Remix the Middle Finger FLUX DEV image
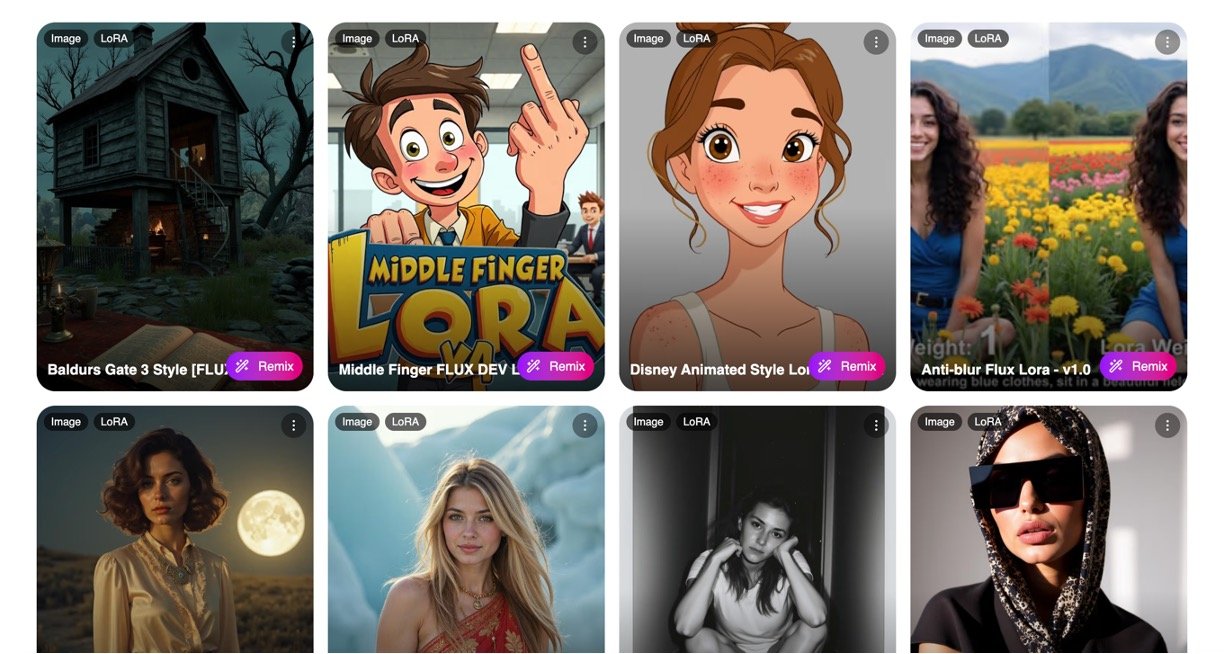The width and height of the screenshot is (1224, 654). pos(555,366)
